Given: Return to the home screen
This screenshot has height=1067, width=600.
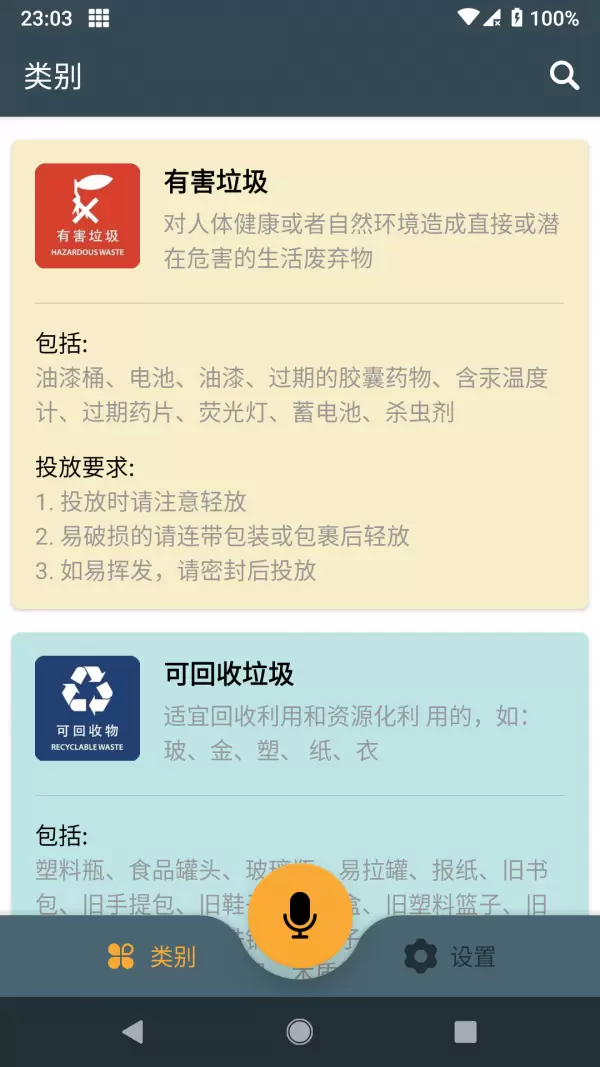Looking at the screenshot, I should (299, 1032).
